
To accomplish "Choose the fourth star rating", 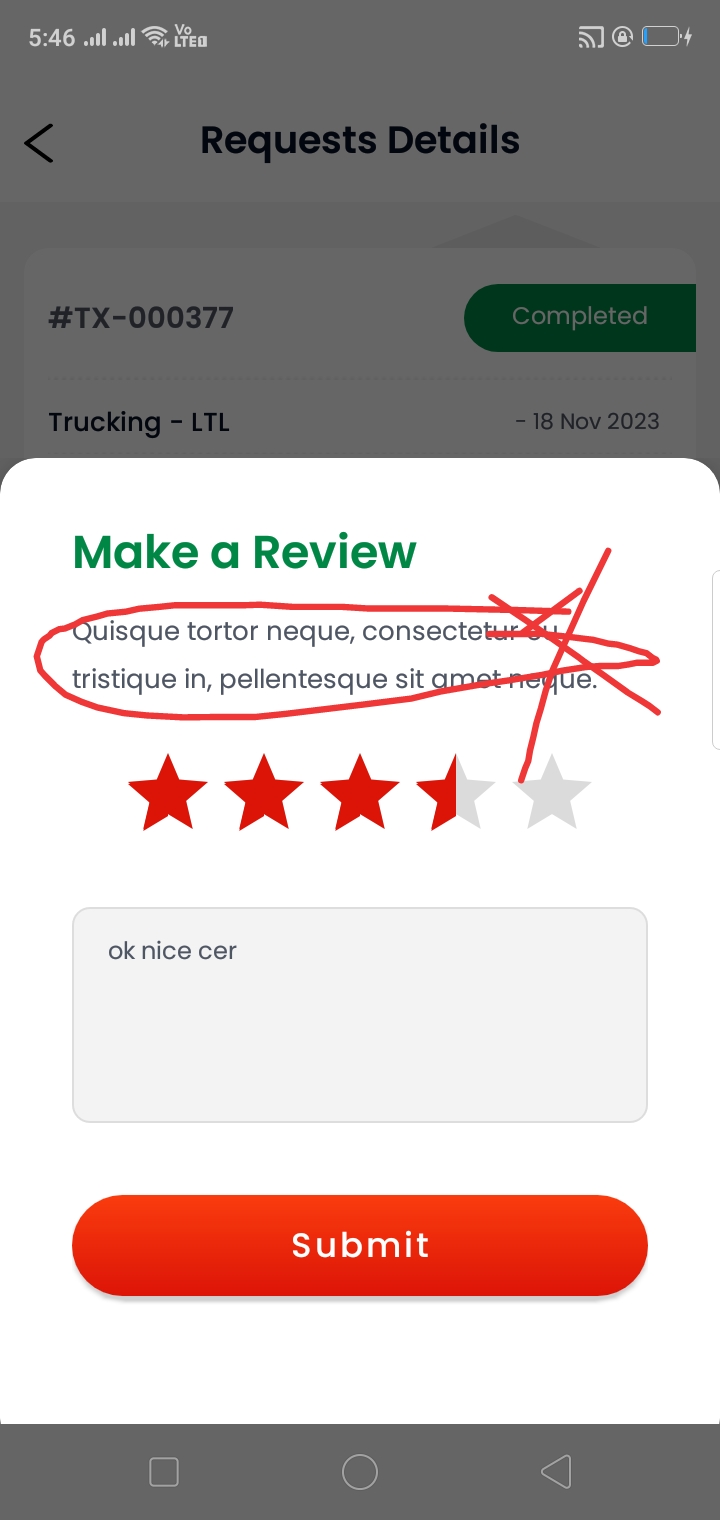I will tap(456, 793).
